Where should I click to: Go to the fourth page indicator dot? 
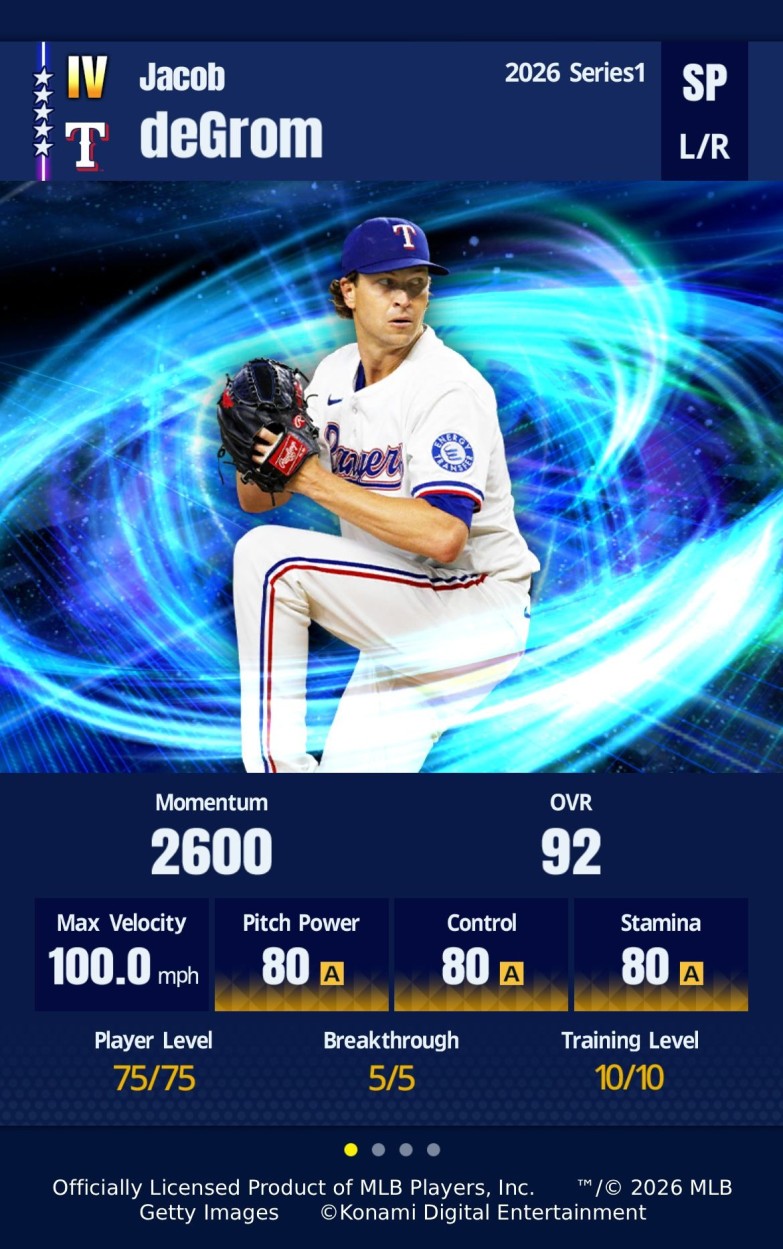[433, 1149]
